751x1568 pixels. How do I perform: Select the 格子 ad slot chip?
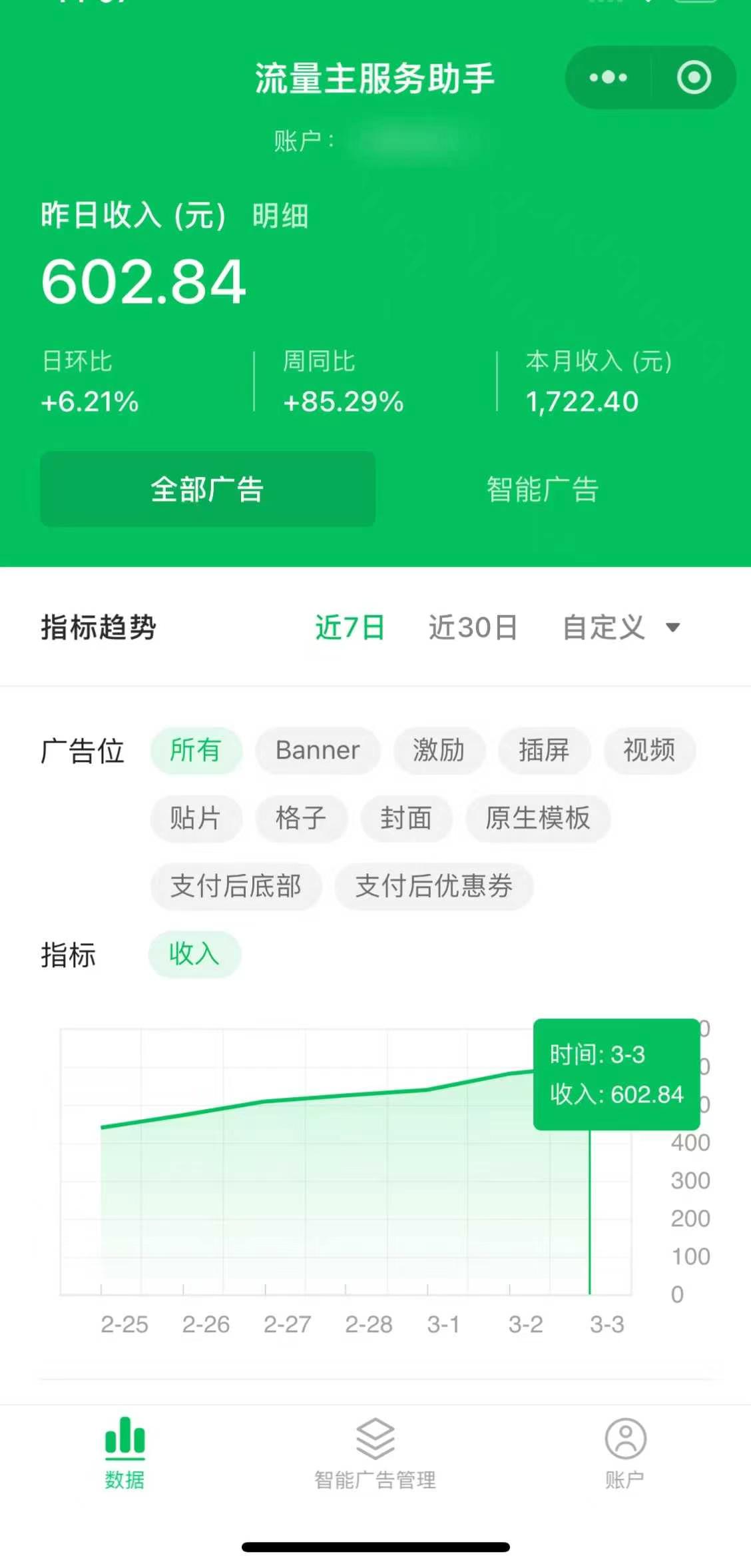pos(301,818)
